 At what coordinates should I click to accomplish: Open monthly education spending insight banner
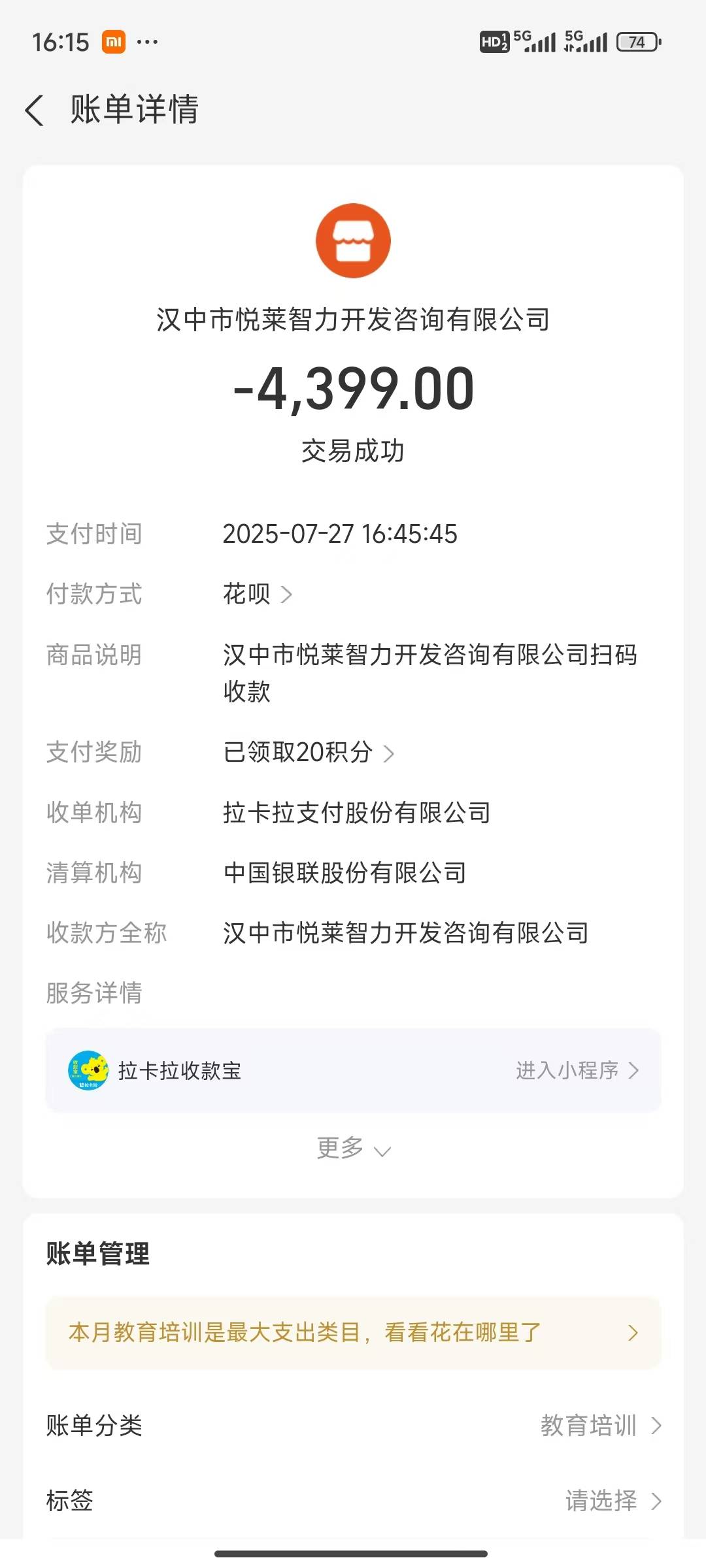353,1333
